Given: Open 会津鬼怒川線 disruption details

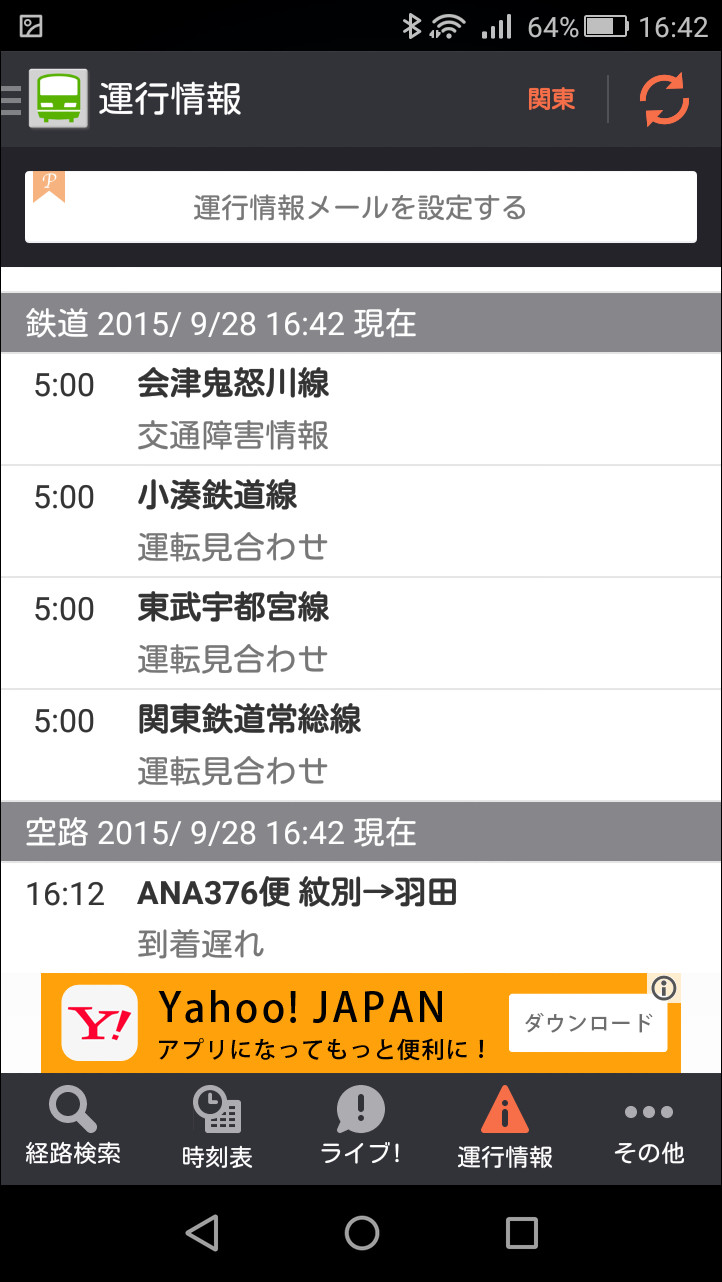Looking at the screenshot, I should click(360, 409).
